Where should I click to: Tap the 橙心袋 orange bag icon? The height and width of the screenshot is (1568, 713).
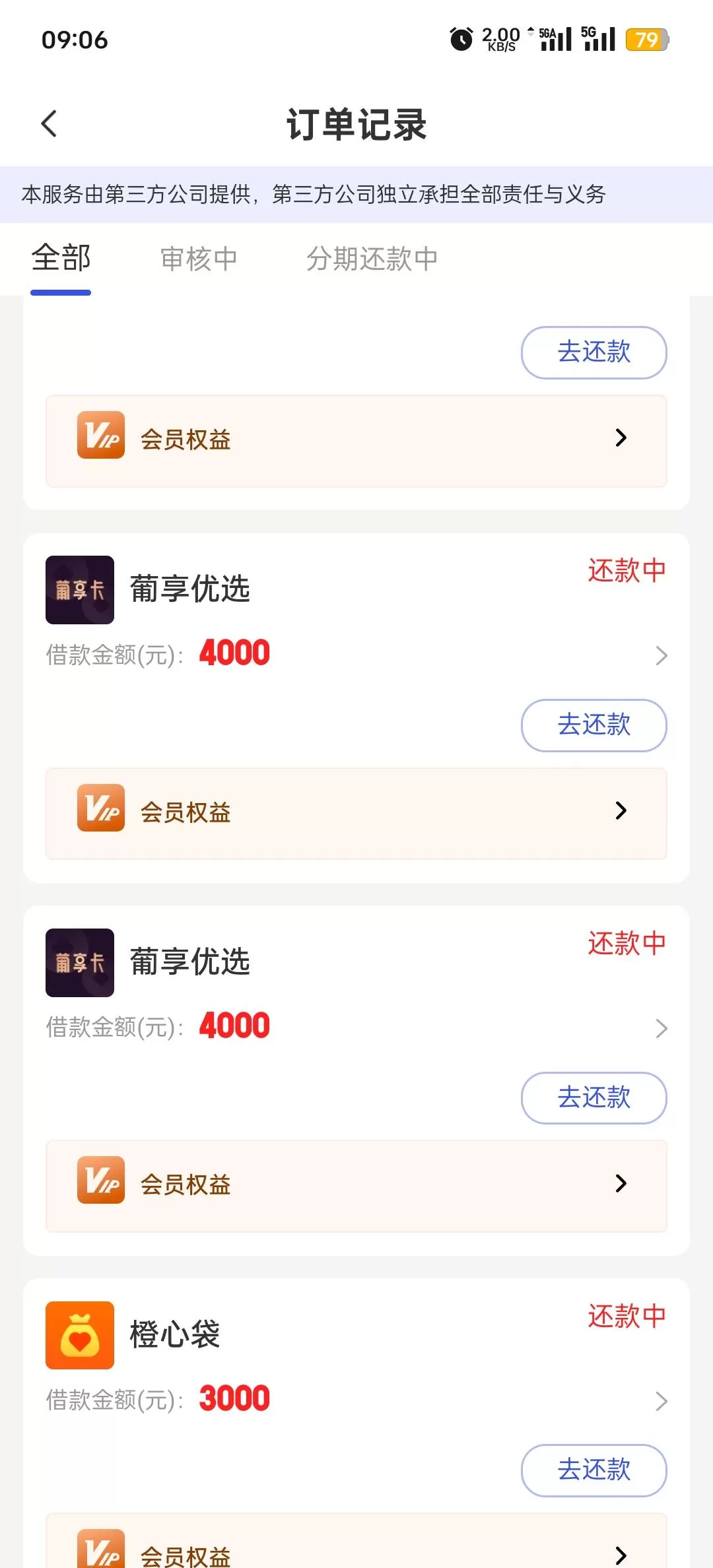tap(80, 1336)
